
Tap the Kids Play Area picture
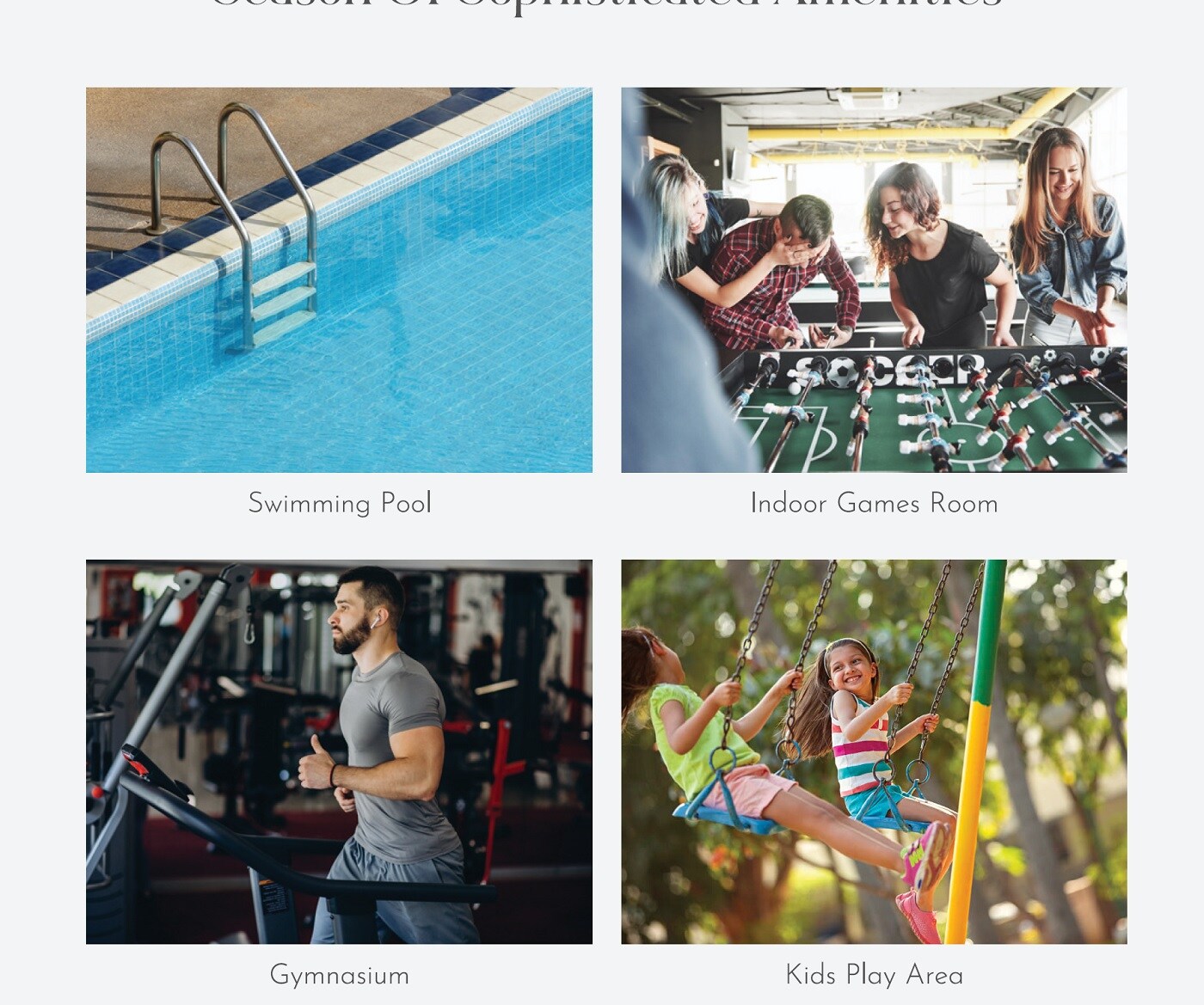click(x=874, y=751)
